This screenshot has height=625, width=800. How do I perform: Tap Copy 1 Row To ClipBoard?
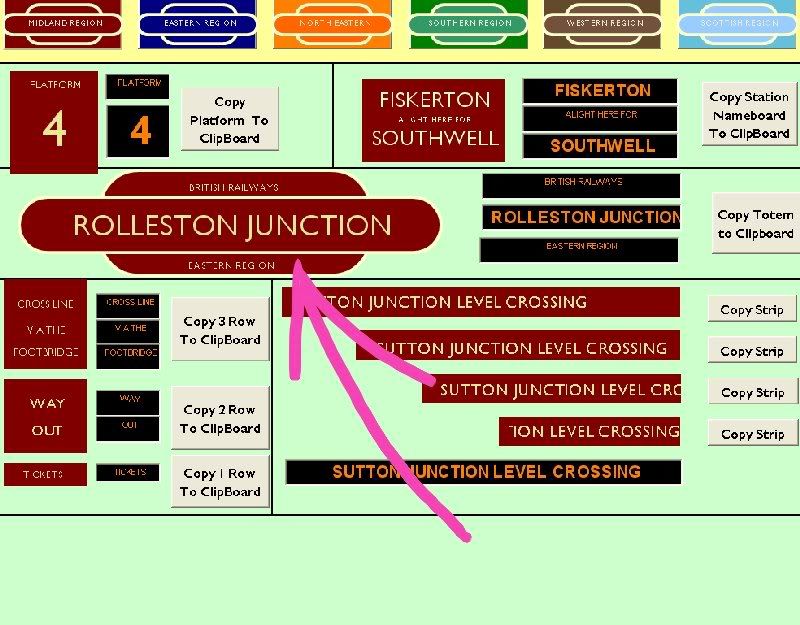(220, 483)
